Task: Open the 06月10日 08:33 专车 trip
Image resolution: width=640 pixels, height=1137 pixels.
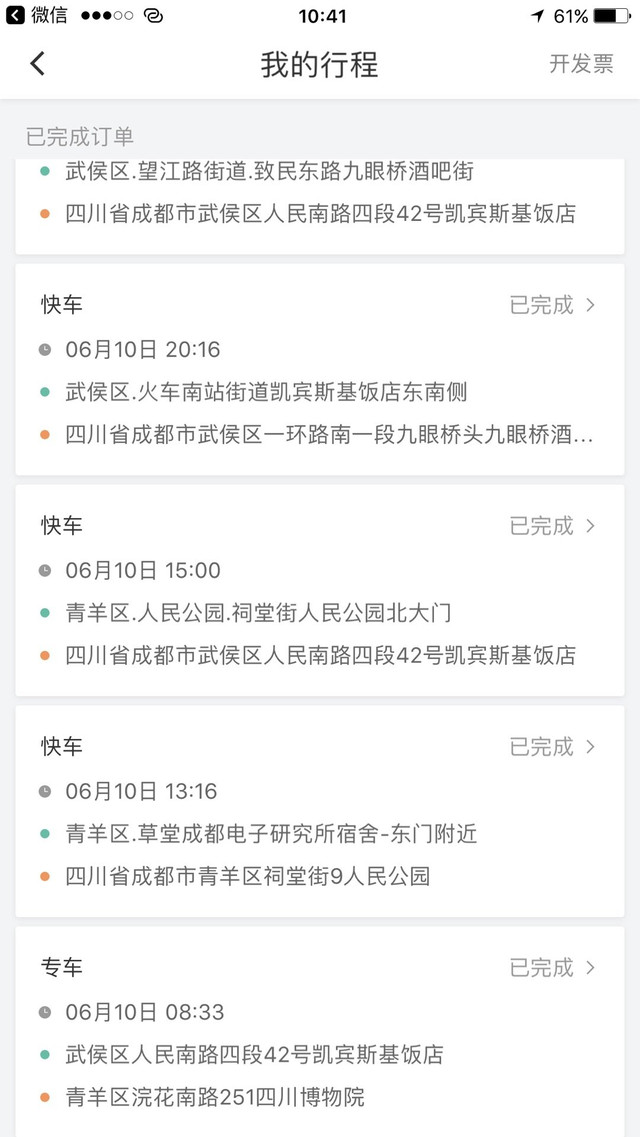Action: [320, 1032]
